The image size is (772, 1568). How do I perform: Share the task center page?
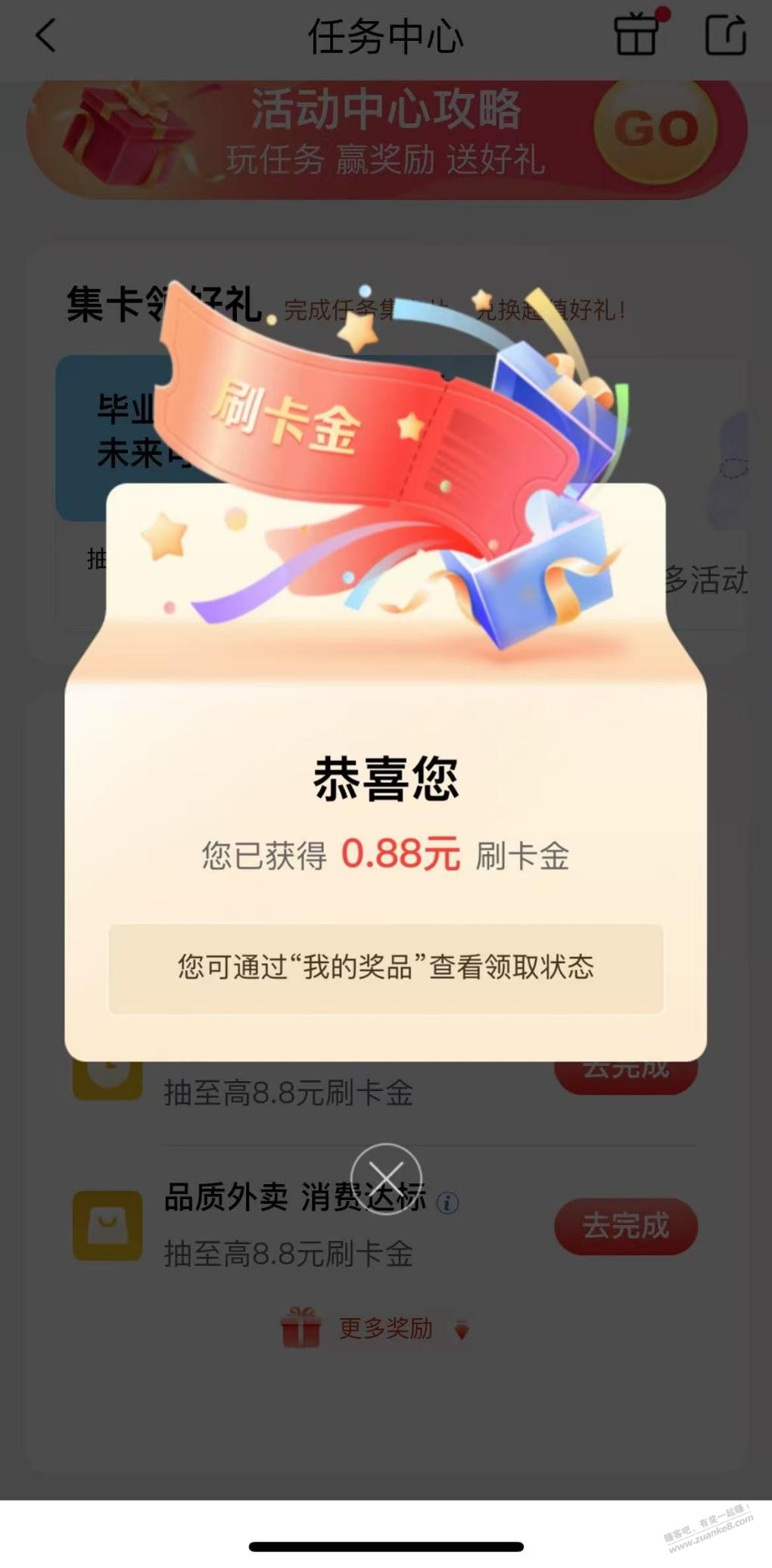point(725,36)
